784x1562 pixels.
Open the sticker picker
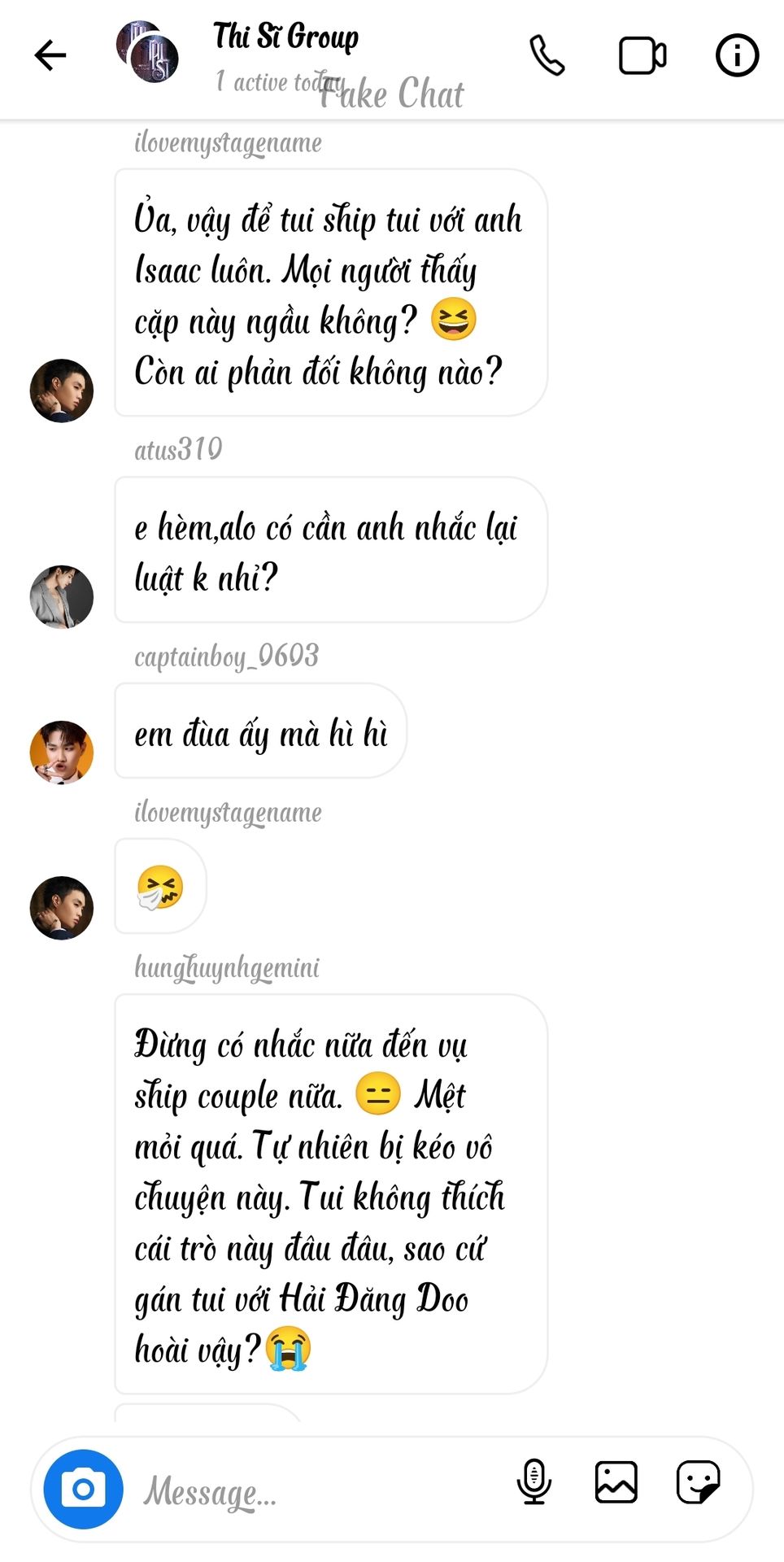[698, 1481]
